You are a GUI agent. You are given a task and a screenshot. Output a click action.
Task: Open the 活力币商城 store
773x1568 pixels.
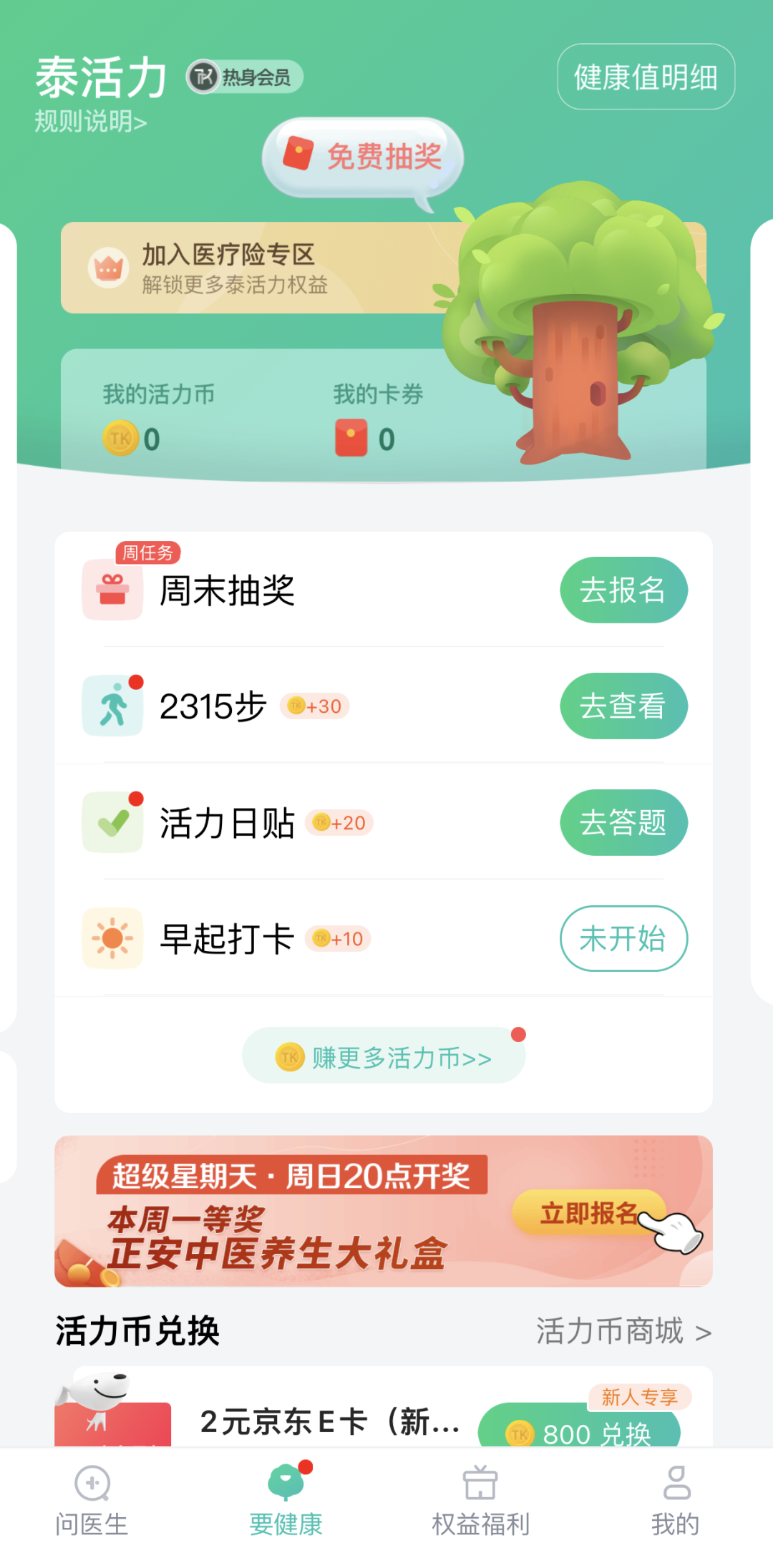point(623,1332)
